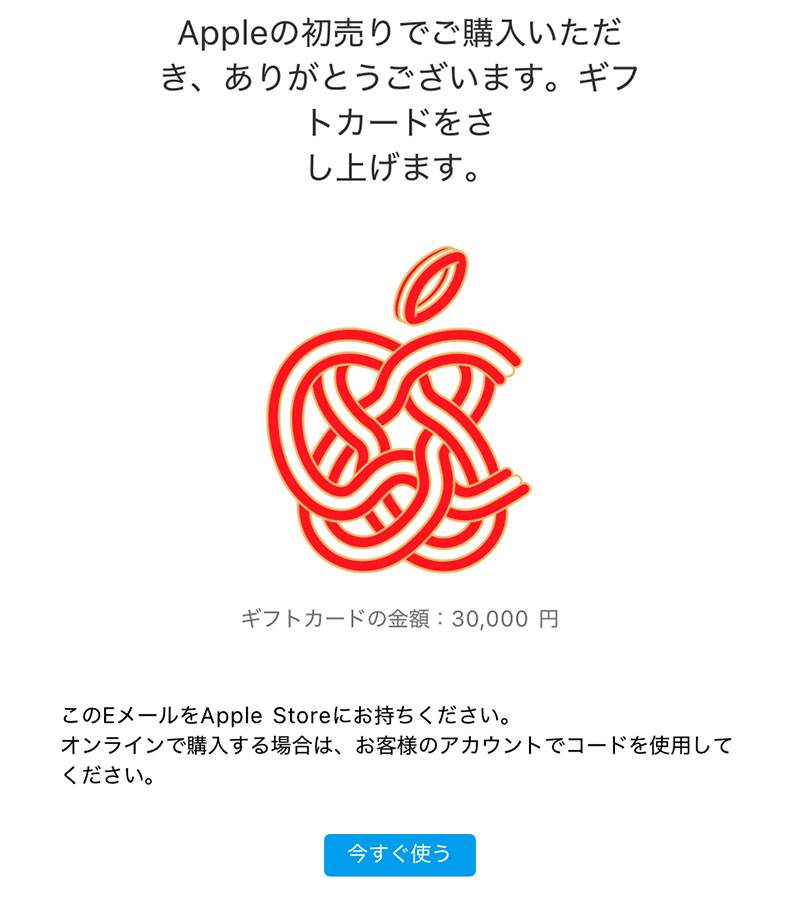Tap the 今すぐ使う button
The width and height of the screenshot is (800, 899).
click(399, 854)
